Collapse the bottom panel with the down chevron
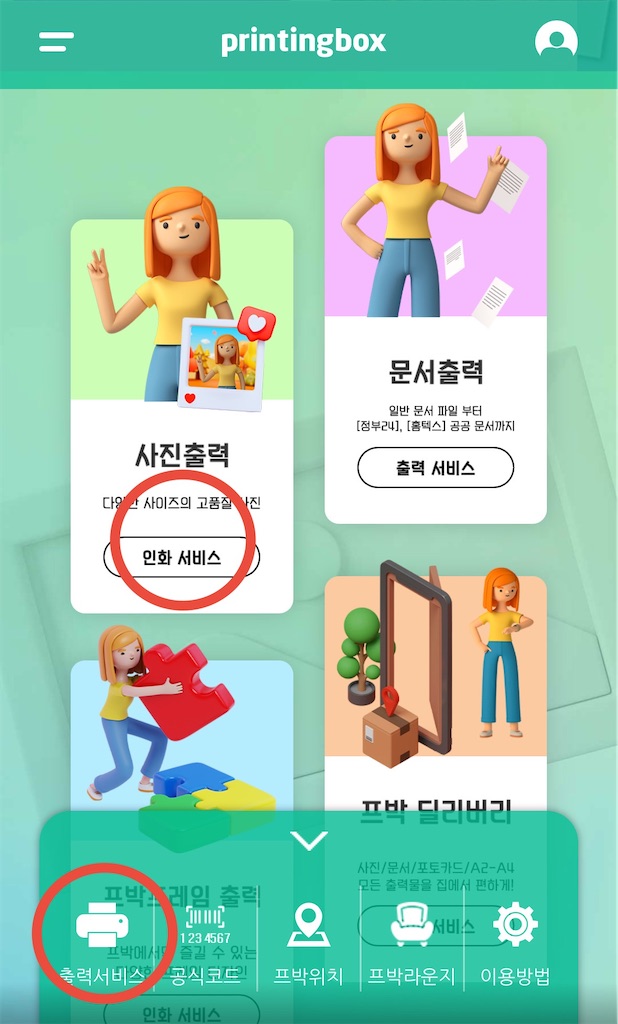Screen dimensions: 618x1024 click(309, 841)
